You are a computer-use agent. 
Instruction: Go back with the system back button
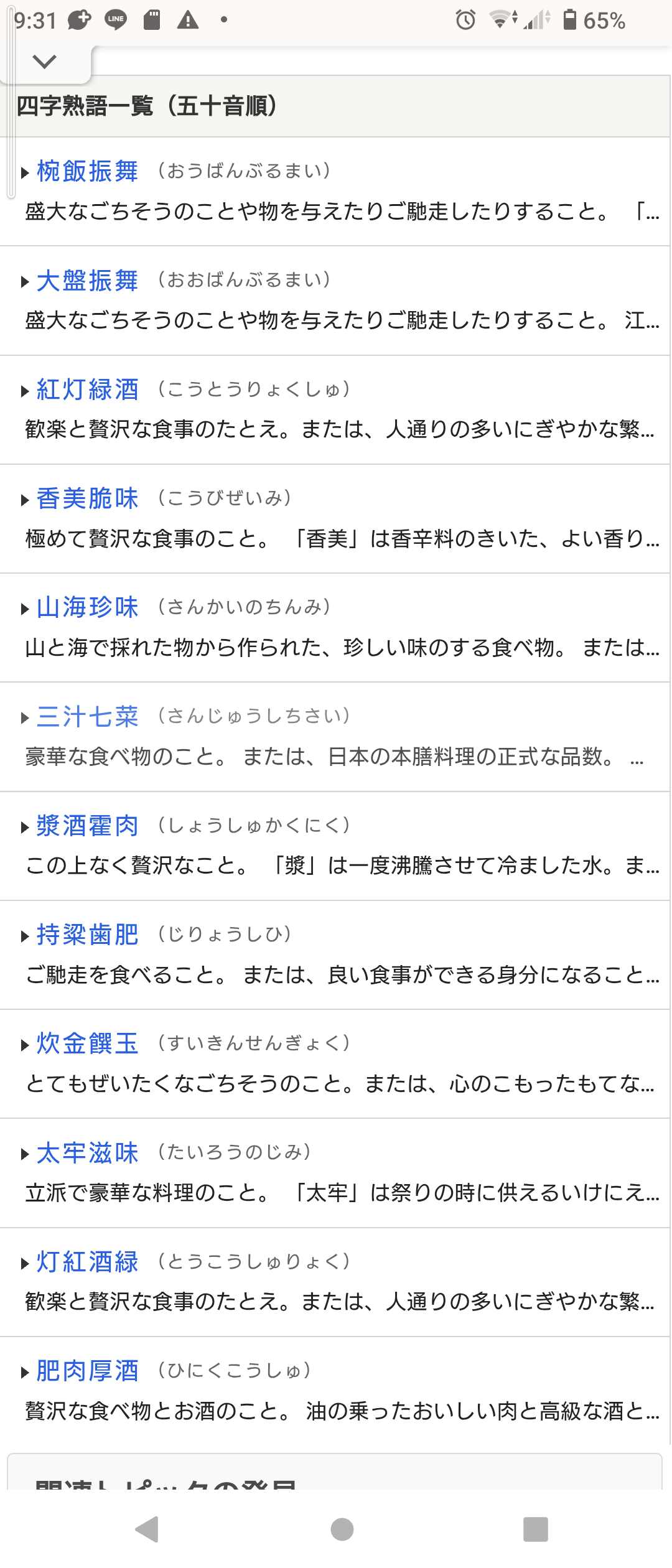point(147,1529)
